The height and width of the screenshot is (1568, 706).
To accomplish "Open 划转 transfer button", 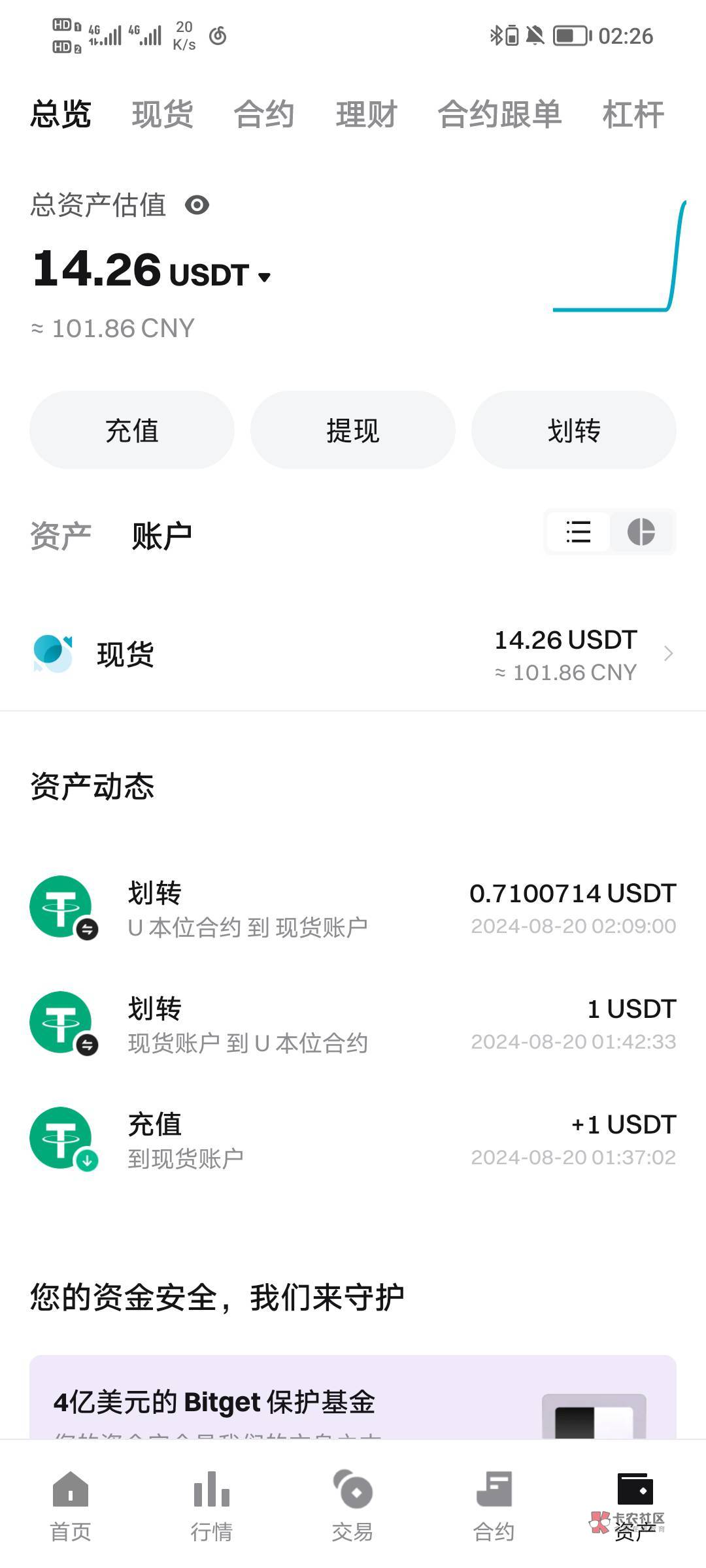I will tap(573, 430).
